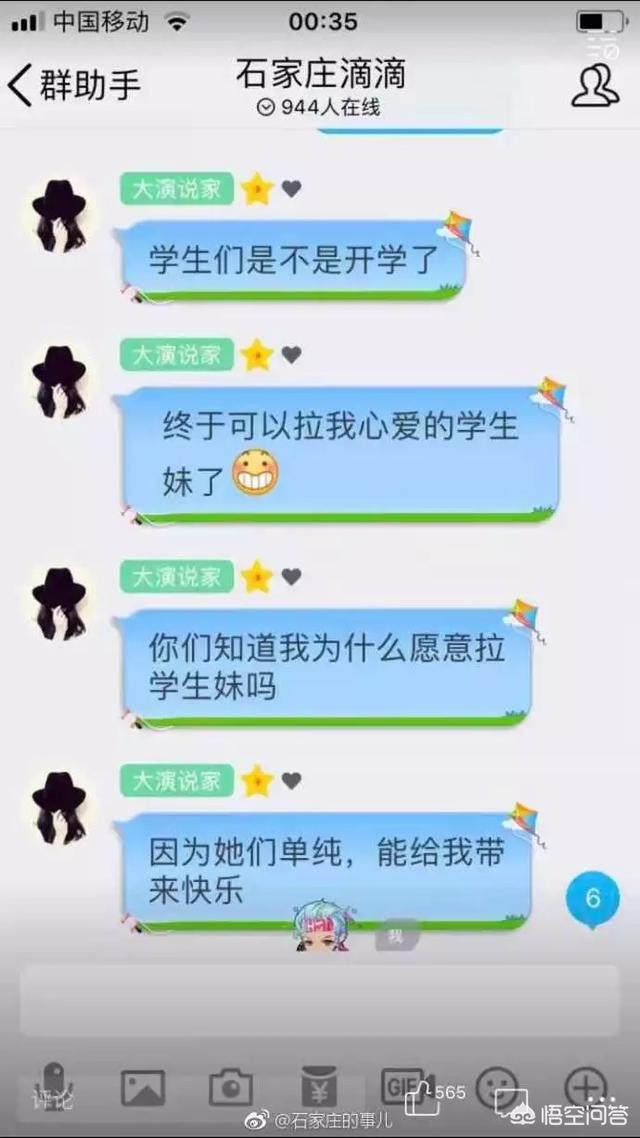The width and height of the screenshot is (640, 1138).
Task: Go back to 群助手
Action: click(x=73, y=85)
